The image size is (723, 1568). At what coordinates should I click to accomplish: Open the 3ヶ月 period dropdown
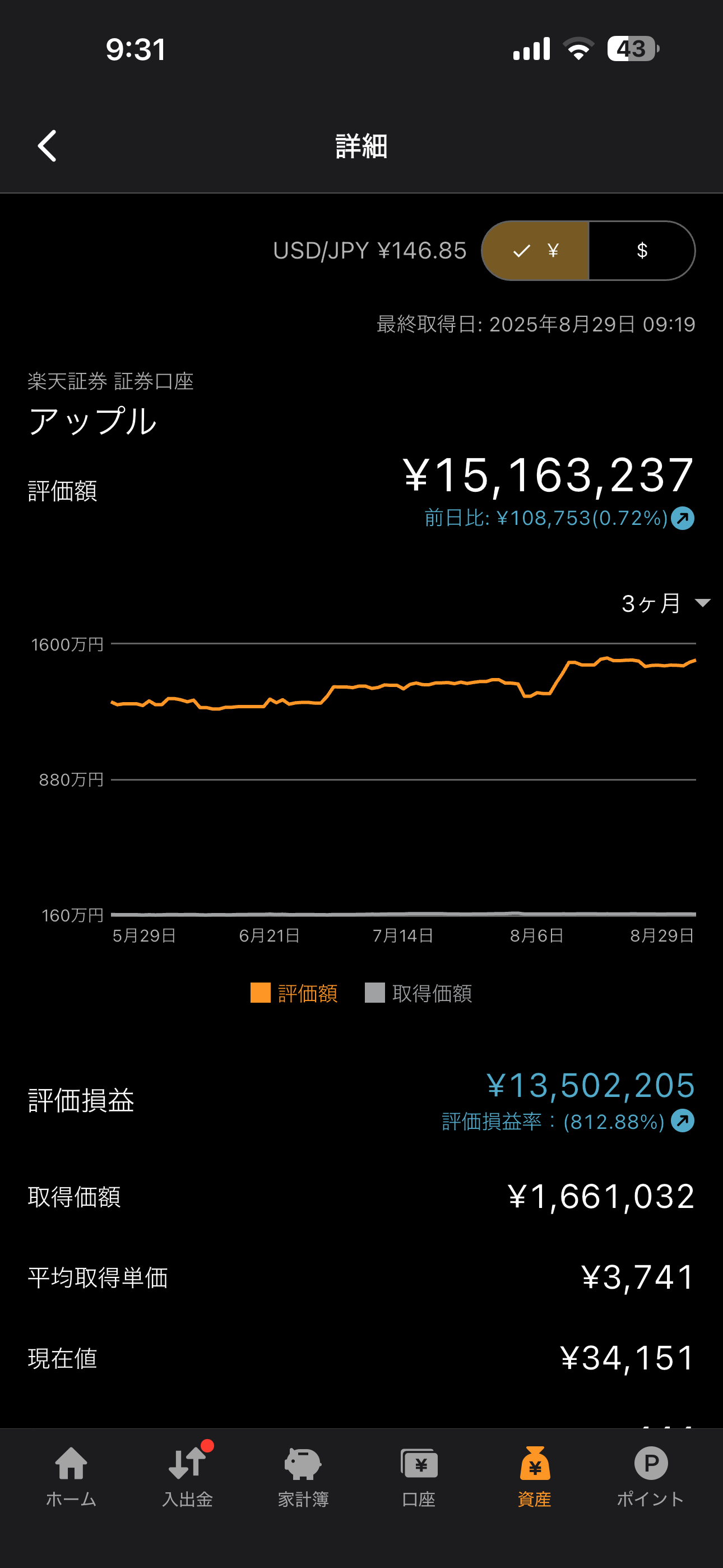pyautogui.click(x=666, y=603)
